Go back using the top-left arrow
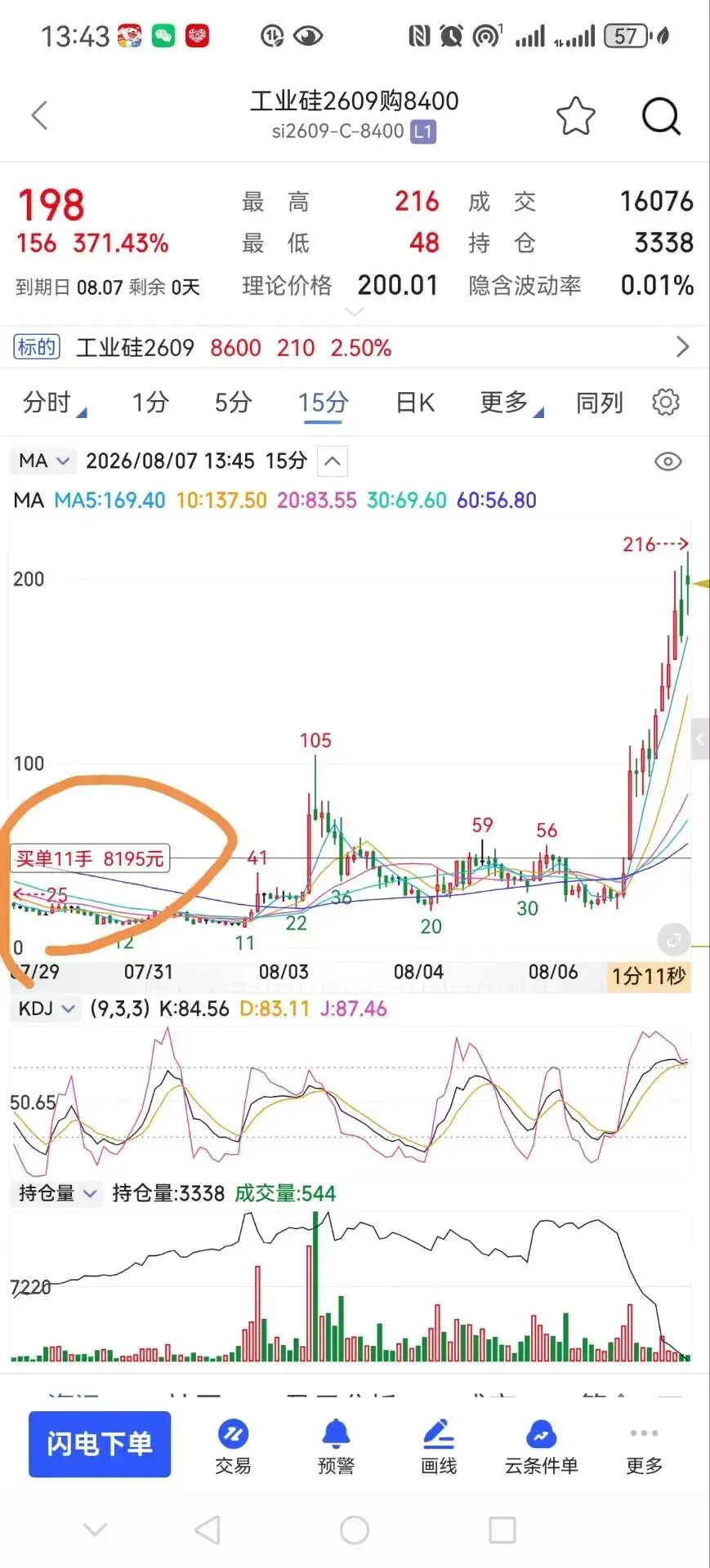 point(39,115)
